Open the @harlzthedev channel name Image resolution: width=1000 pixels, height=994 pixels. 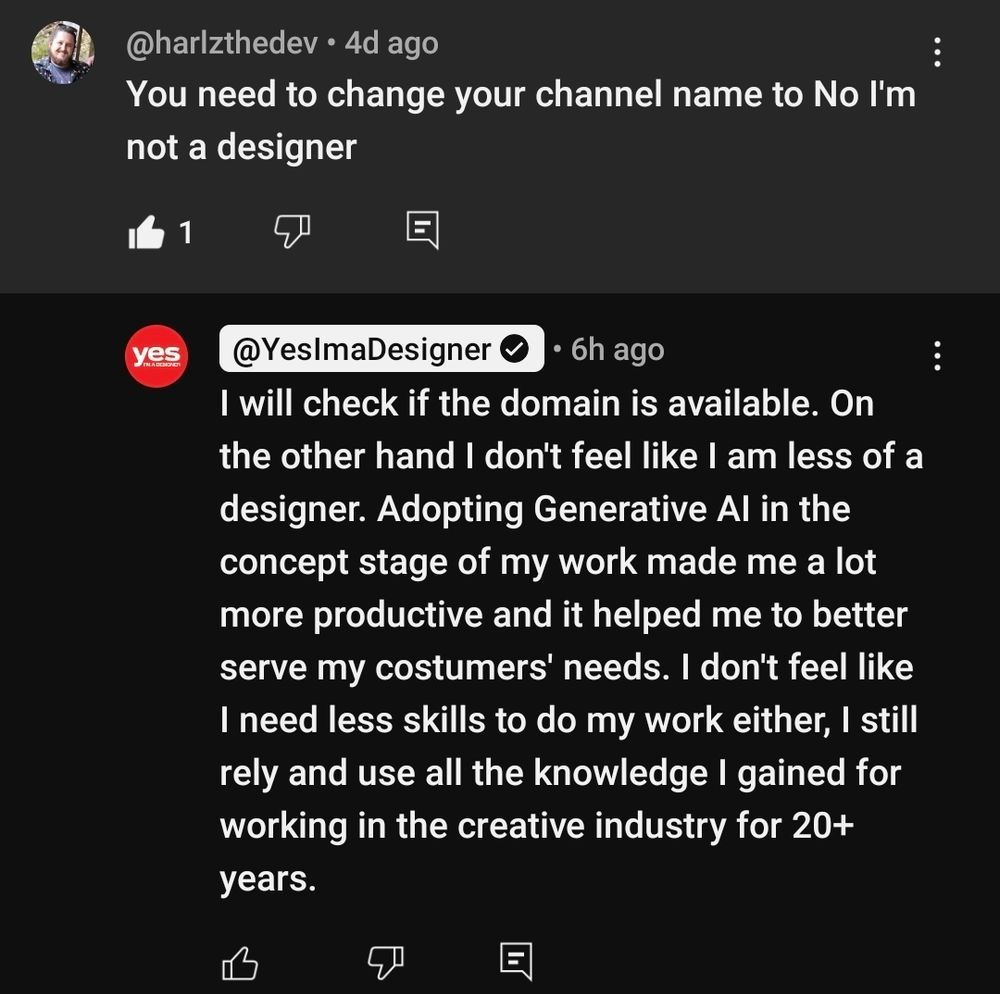coord(222,43)
